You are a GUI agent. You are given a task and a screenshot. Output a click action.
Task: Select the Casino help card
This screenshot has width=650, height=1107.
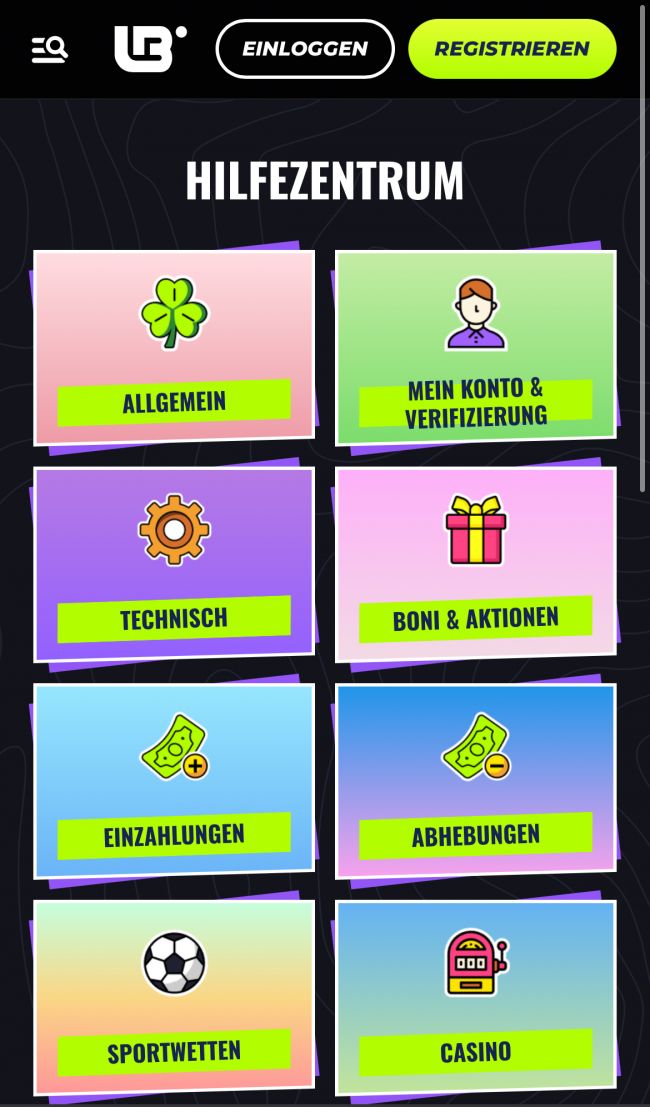coord(475,997)
